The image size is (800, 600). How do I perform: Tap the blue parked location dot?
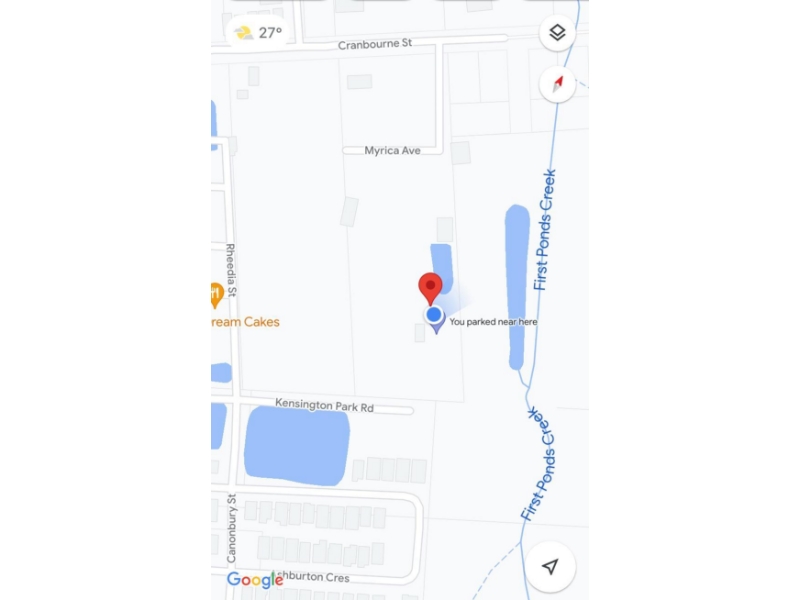(x=434, y=315)
